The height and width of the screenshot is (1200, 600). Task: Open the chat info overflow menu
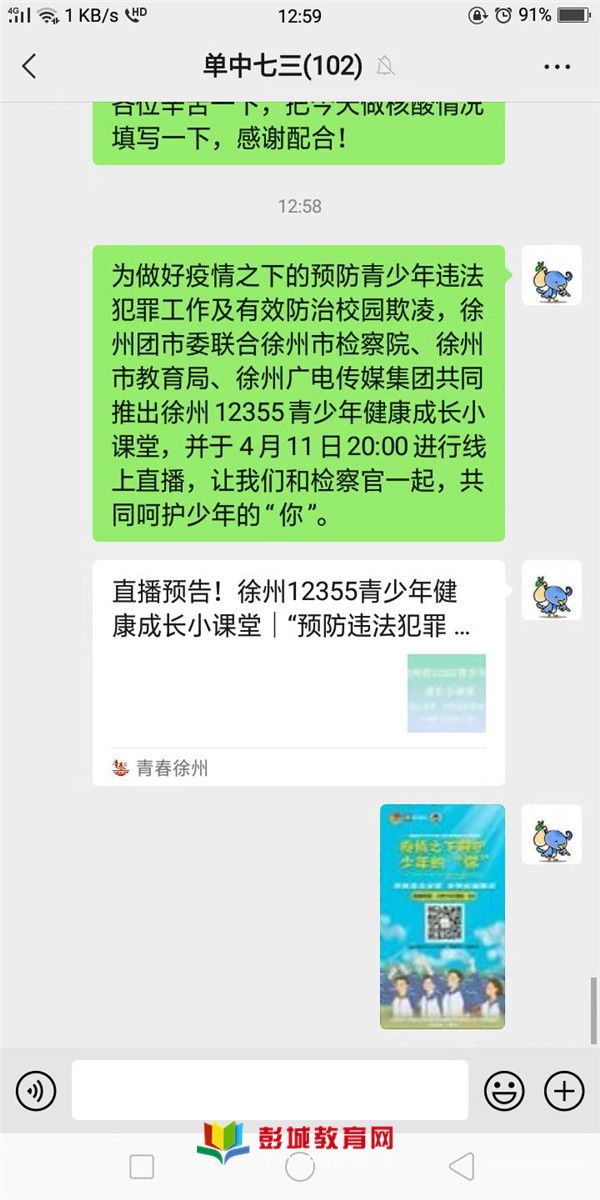tap(557, 67)
